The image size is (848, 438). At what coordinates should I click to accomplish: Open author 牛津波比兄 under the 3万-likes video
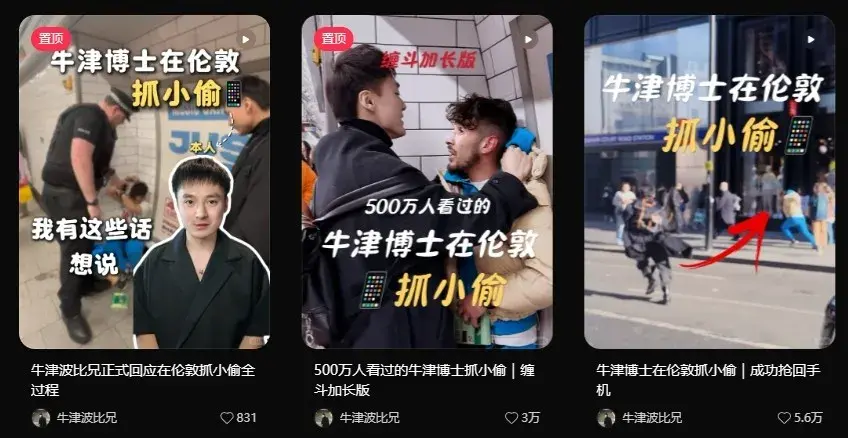tap(369, 418)
